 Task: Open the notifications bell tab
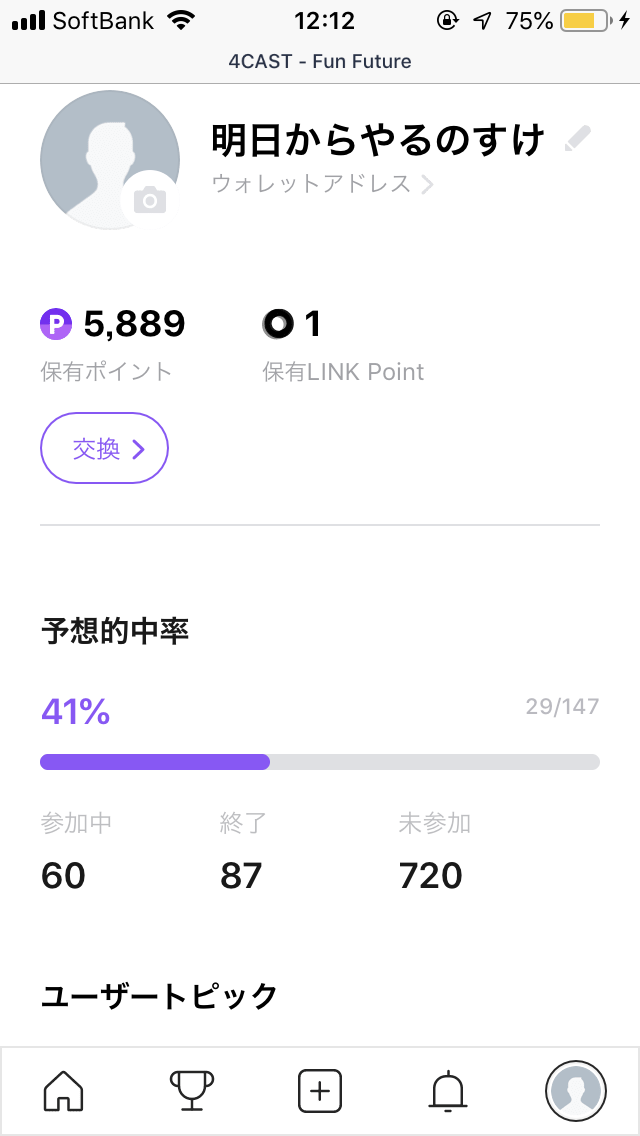point(447,1090)
